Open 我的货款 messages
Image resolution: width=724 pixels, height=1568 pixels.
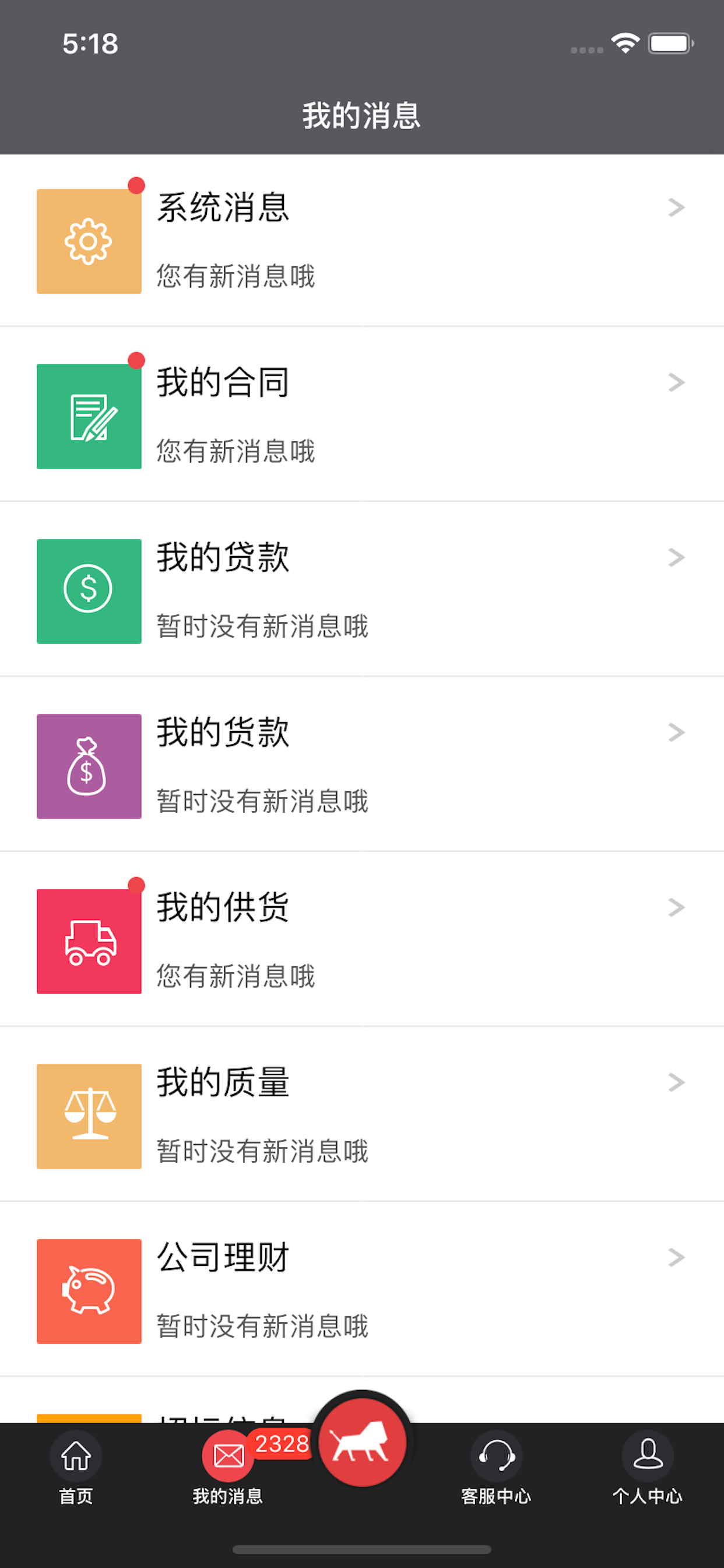click(362, 764)
